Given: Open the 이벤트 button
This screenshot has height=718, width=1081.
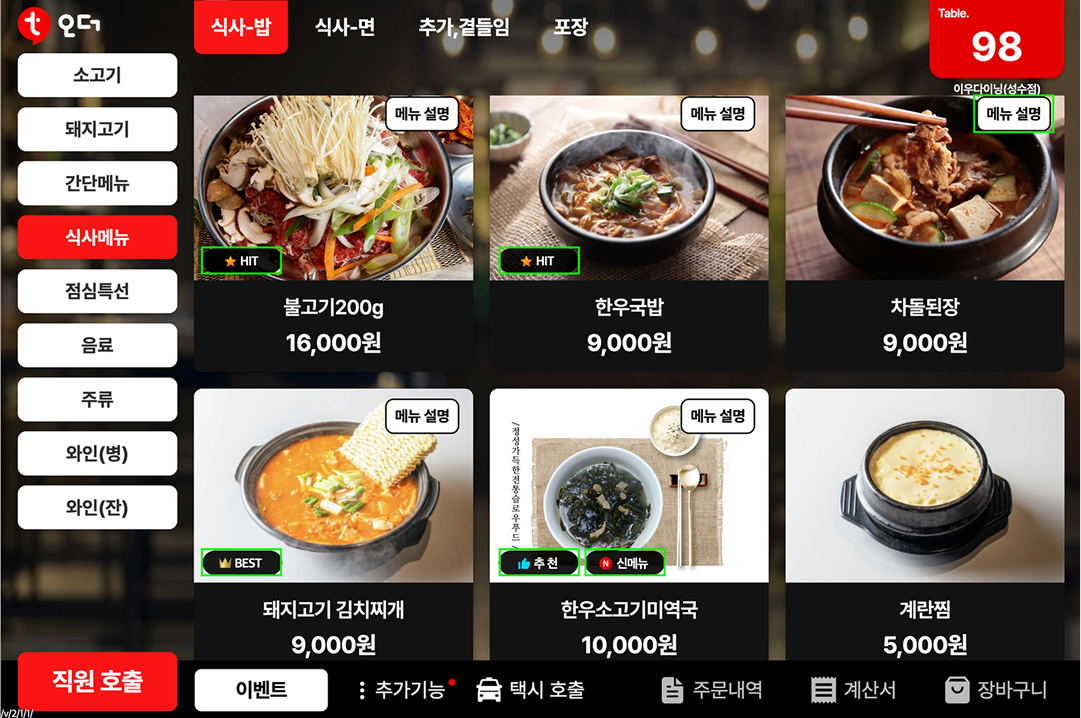Looking at the screenshot, I should point(261,690).
